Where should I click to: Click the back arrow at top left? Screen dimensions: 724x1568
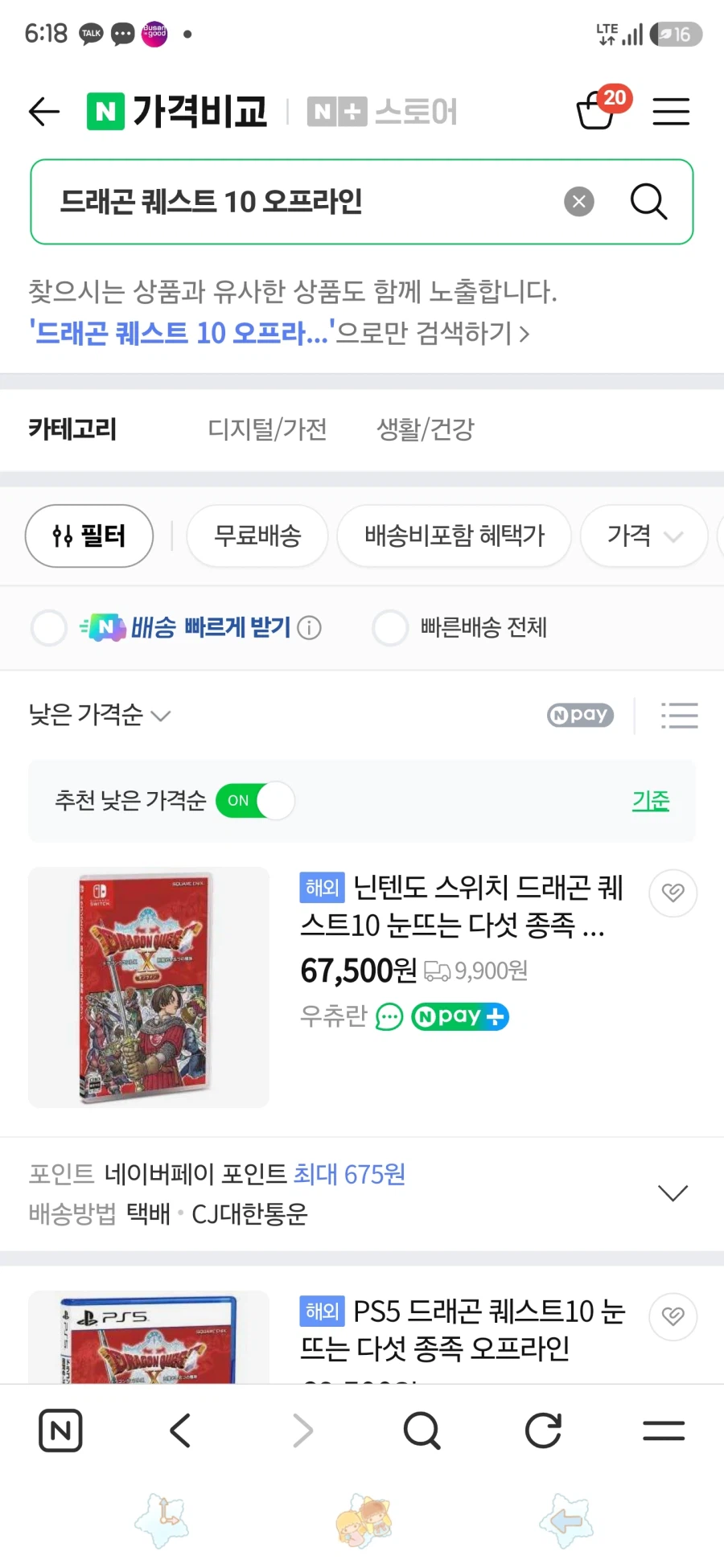tap(43, 112)
